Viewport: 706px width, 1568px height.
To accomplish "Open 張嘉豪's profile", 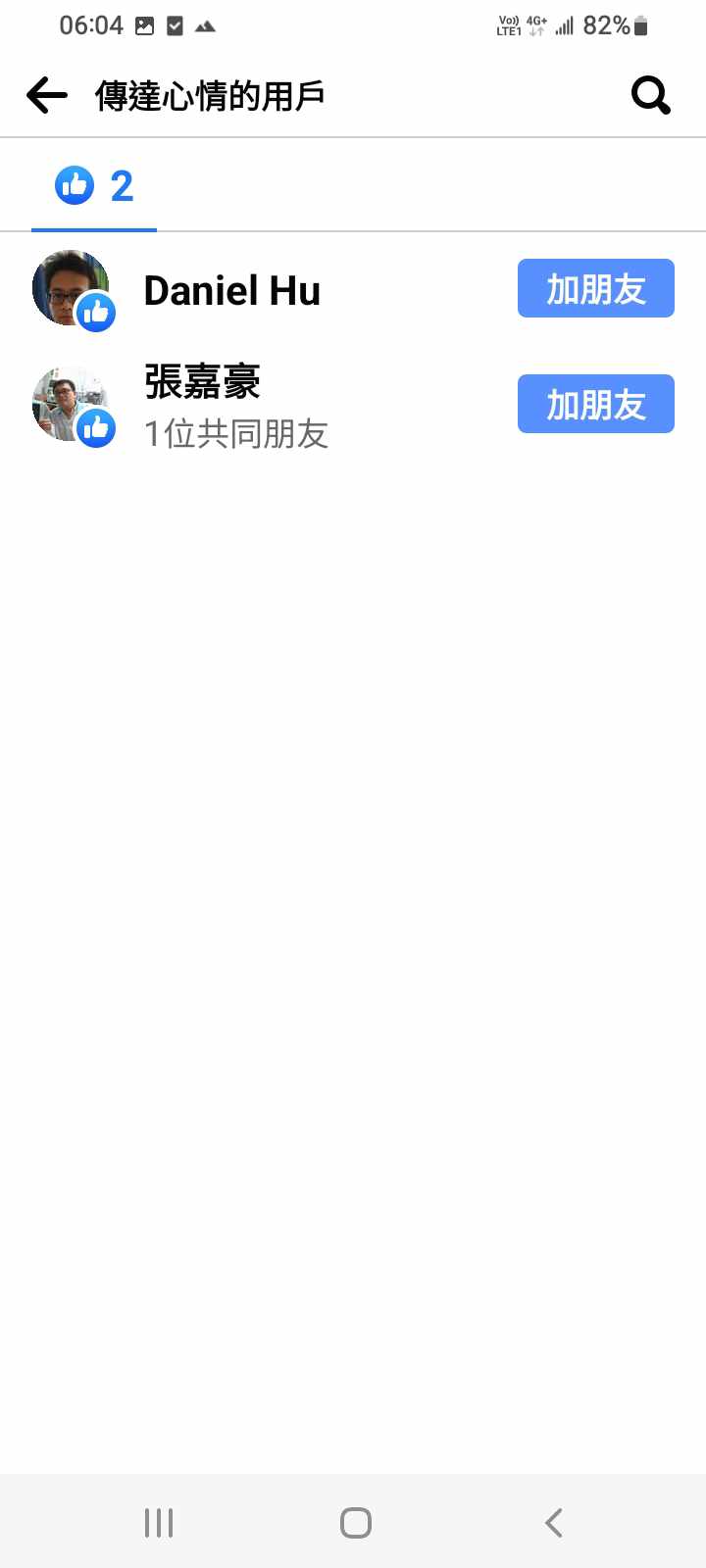I will (203, 382).
